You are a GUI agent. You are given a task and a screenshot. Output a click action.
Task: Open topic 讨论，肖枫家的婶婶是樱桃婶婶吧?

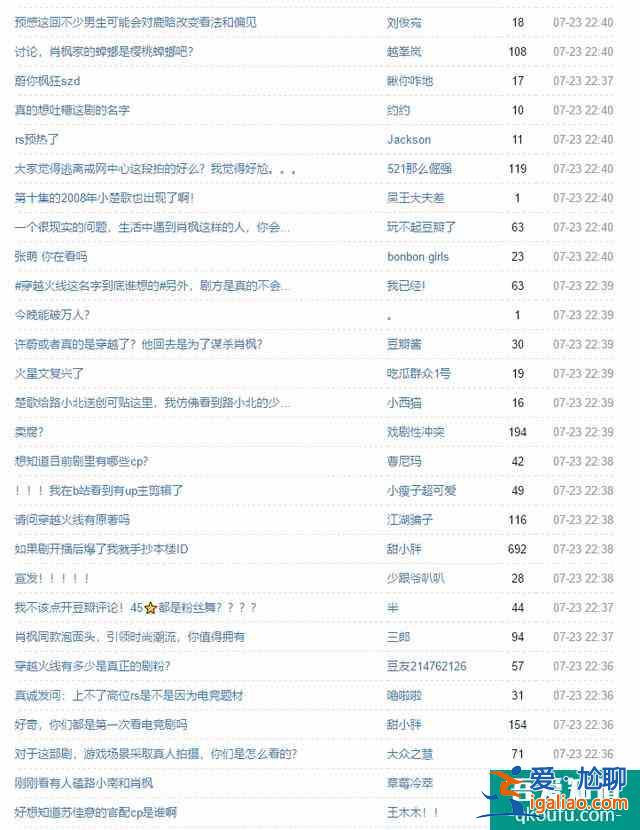105,51
